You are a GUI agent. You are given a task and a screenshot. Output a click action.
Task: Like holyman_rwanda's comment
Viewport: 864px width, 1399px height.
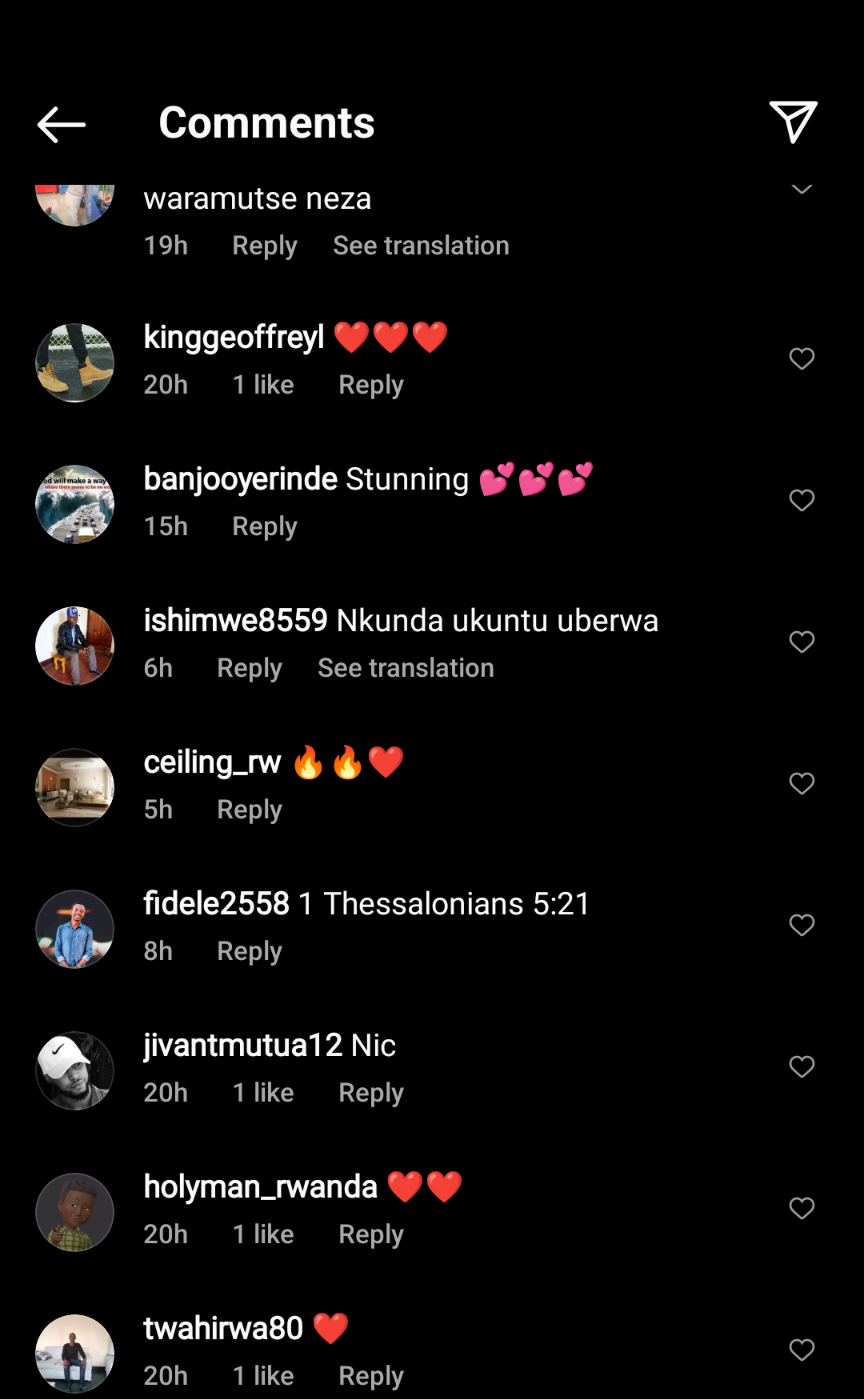click(802, 1208)
